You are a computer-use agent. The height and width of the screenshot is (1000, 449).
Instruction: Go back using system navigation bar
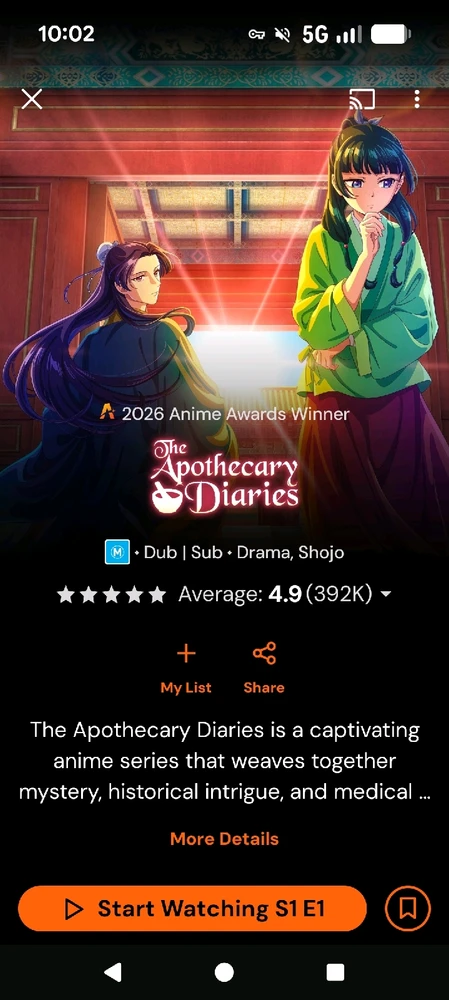point(113,972)
